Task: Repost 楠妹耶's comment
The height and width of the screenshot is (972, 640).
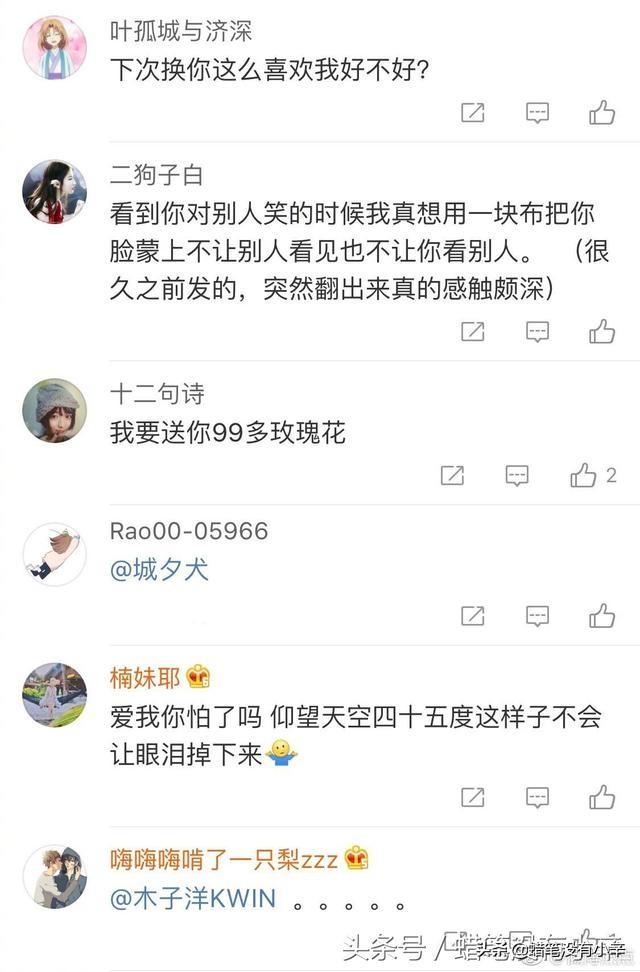Action: pos(473,797)
